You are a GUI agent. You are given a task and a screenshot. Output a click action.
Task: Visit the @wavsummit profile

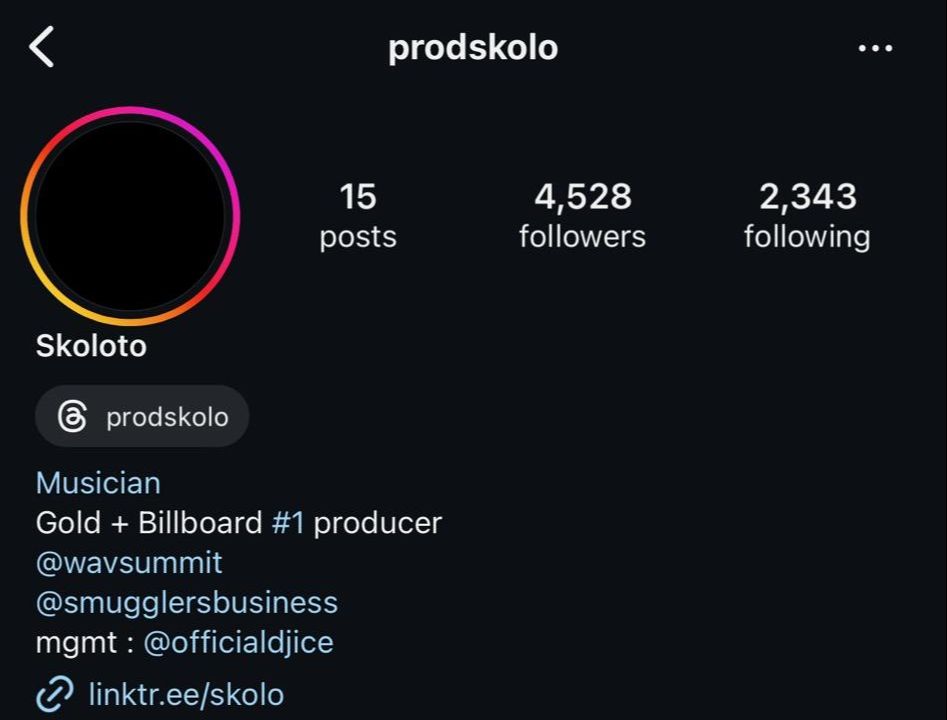coord(129,563)
